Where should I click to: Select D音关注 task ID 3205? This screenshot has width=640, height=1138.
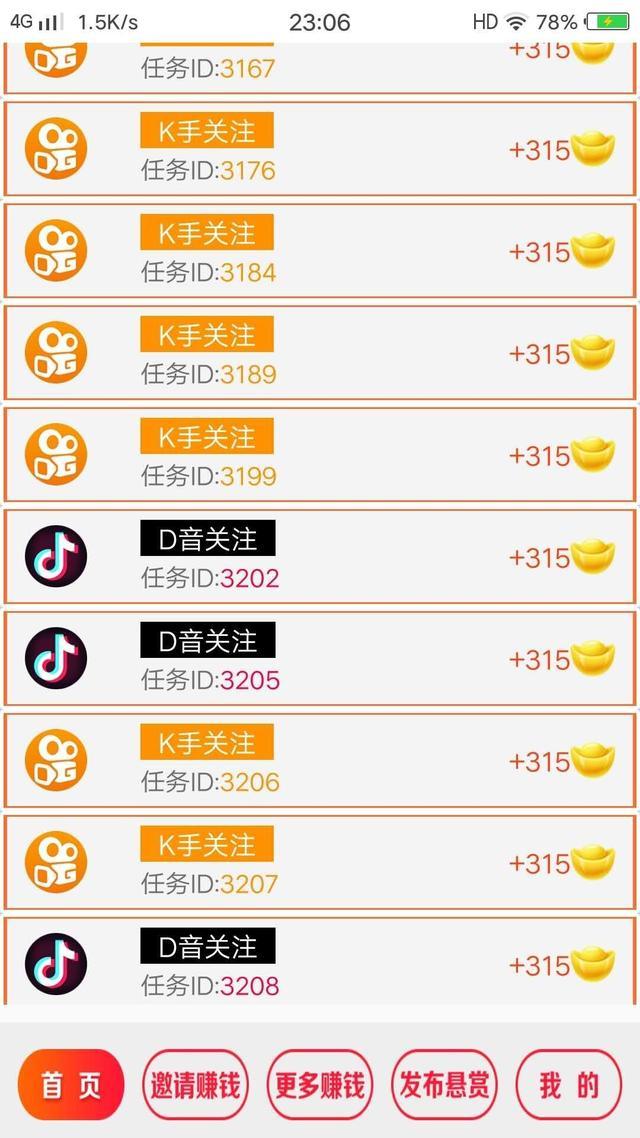coord(320,660)
